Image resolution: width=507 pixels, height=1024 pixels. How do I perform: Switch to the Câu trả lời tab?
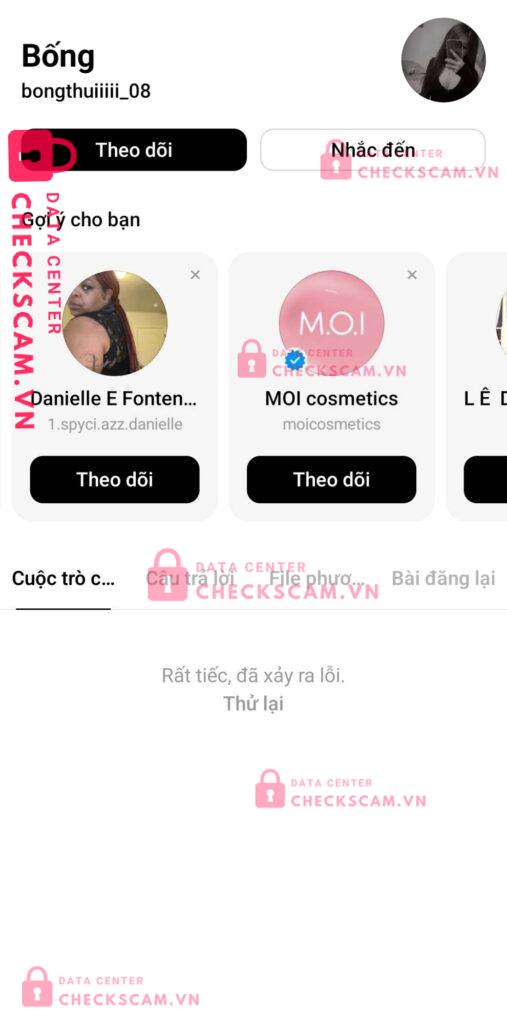click(x=190, y=579)
